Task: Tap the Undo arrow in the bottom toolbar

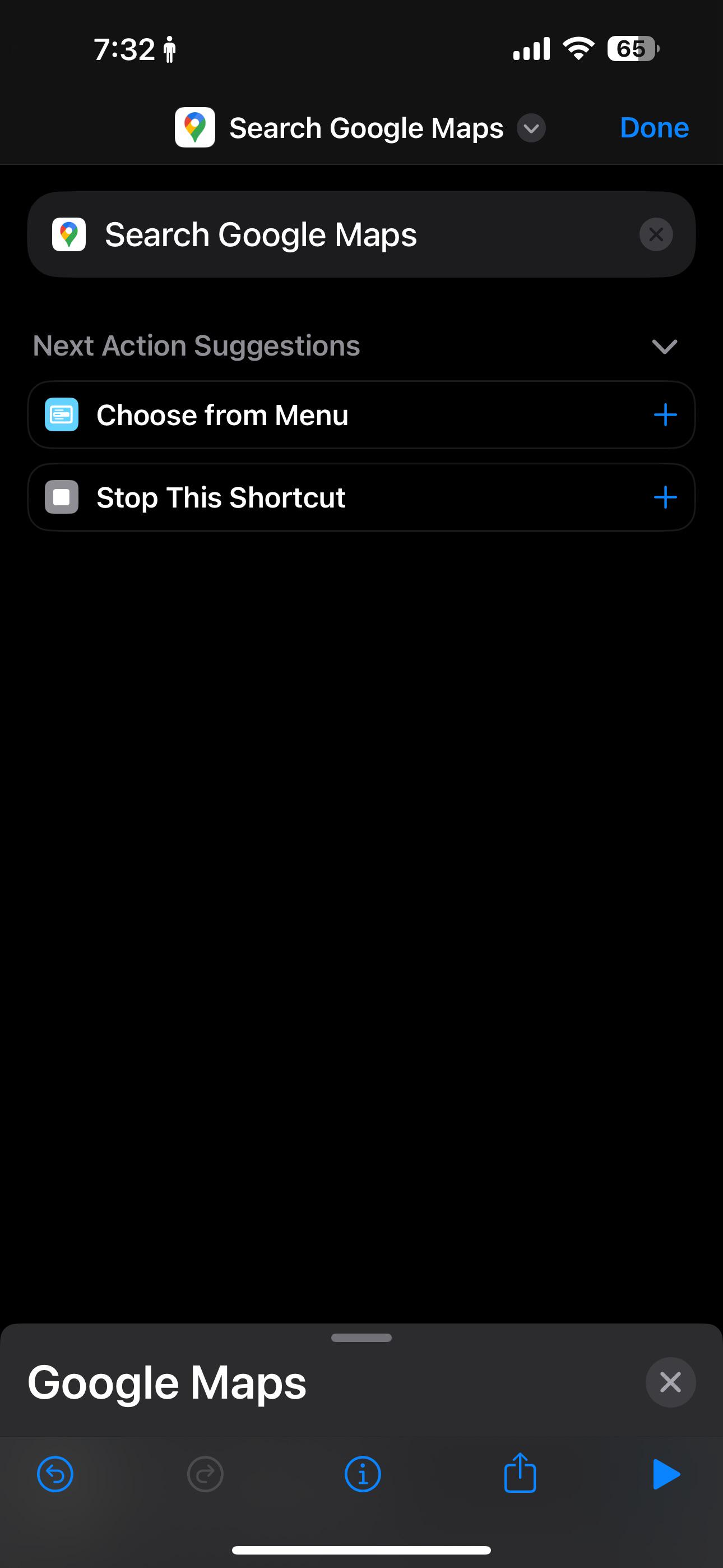Action: [55, 1474]
